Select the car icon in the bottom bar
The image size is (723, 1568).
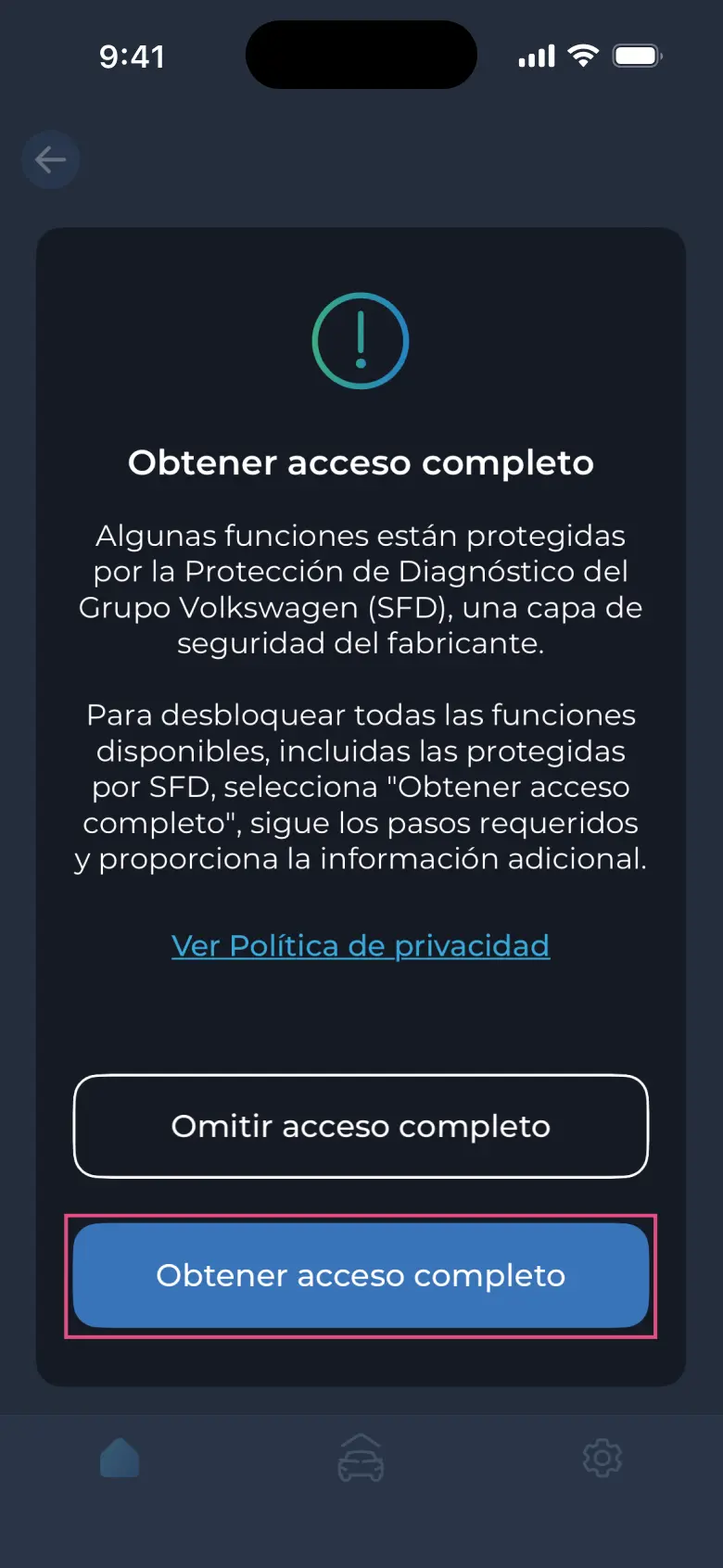361,1456
